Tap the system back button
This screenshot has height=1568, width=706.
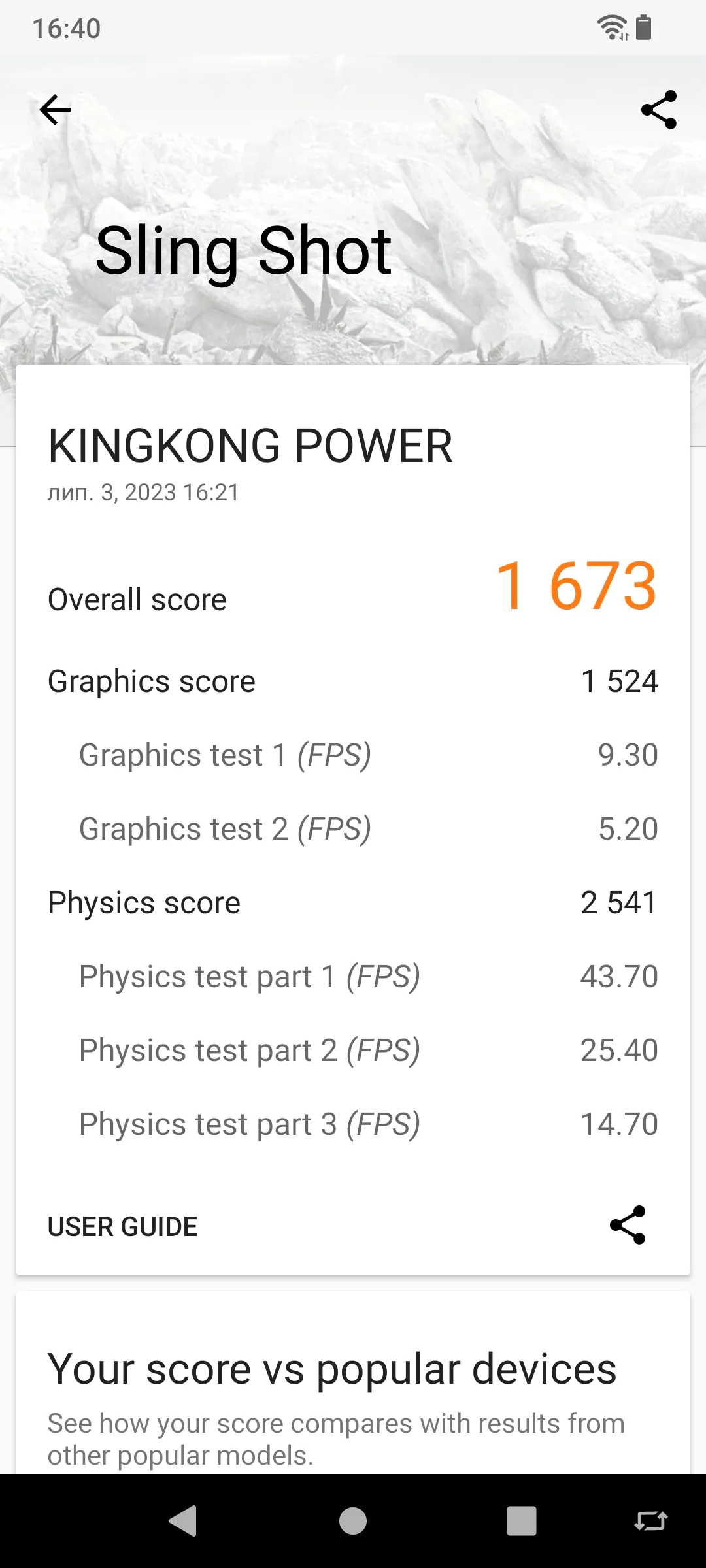183,1521
